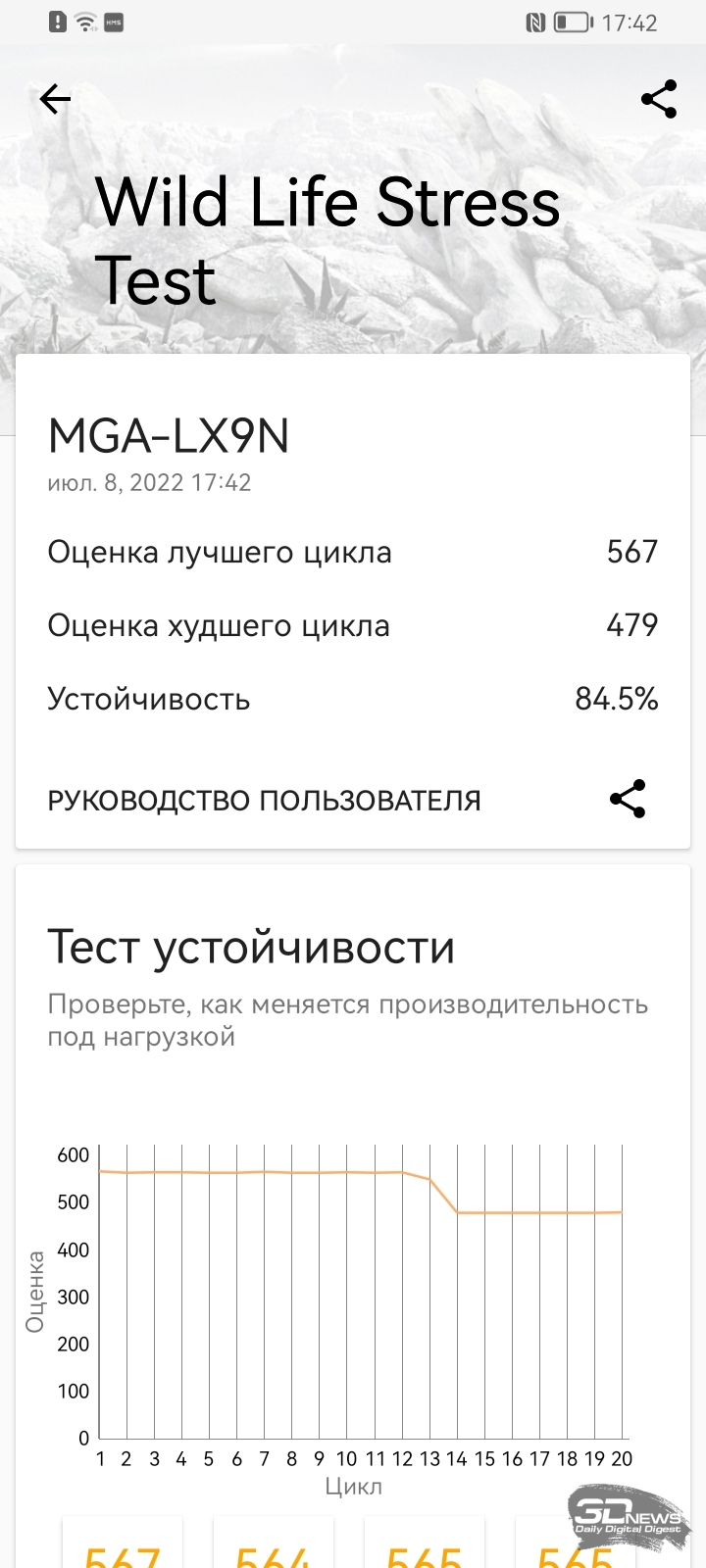Share the test via top-right share icon
This screenshot has height=1568, width=706.
pyautogui.click(x=658, y=99)
